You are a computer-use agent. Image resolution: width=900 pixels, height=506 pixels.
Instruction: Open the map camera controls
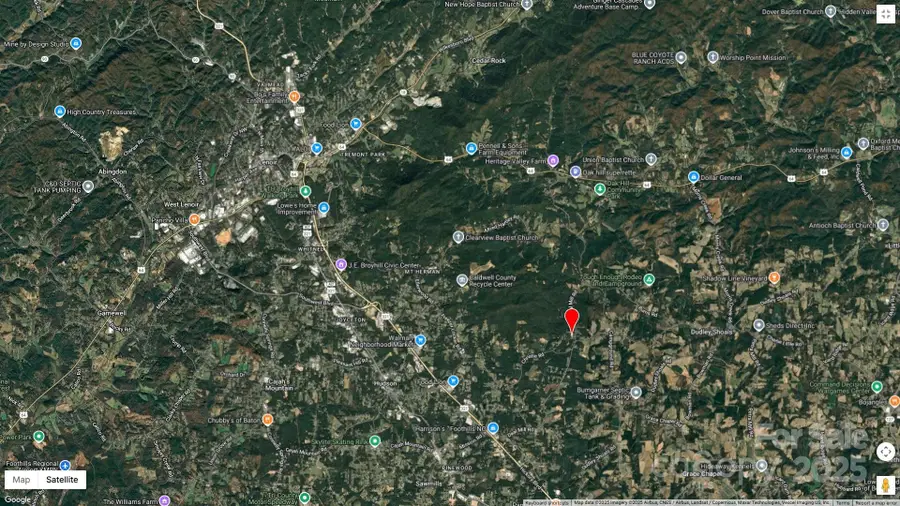pyautogui.click(x=885, y=451)
